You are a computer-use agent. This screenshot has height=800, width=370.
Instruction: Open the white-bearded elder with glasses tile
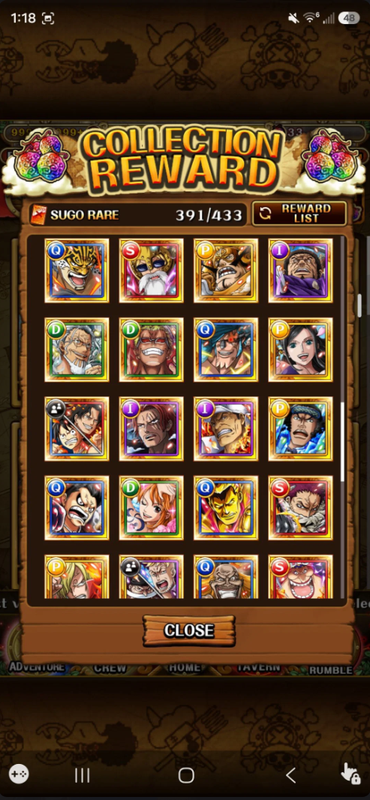pyautogui.click(x=77, y=349)
